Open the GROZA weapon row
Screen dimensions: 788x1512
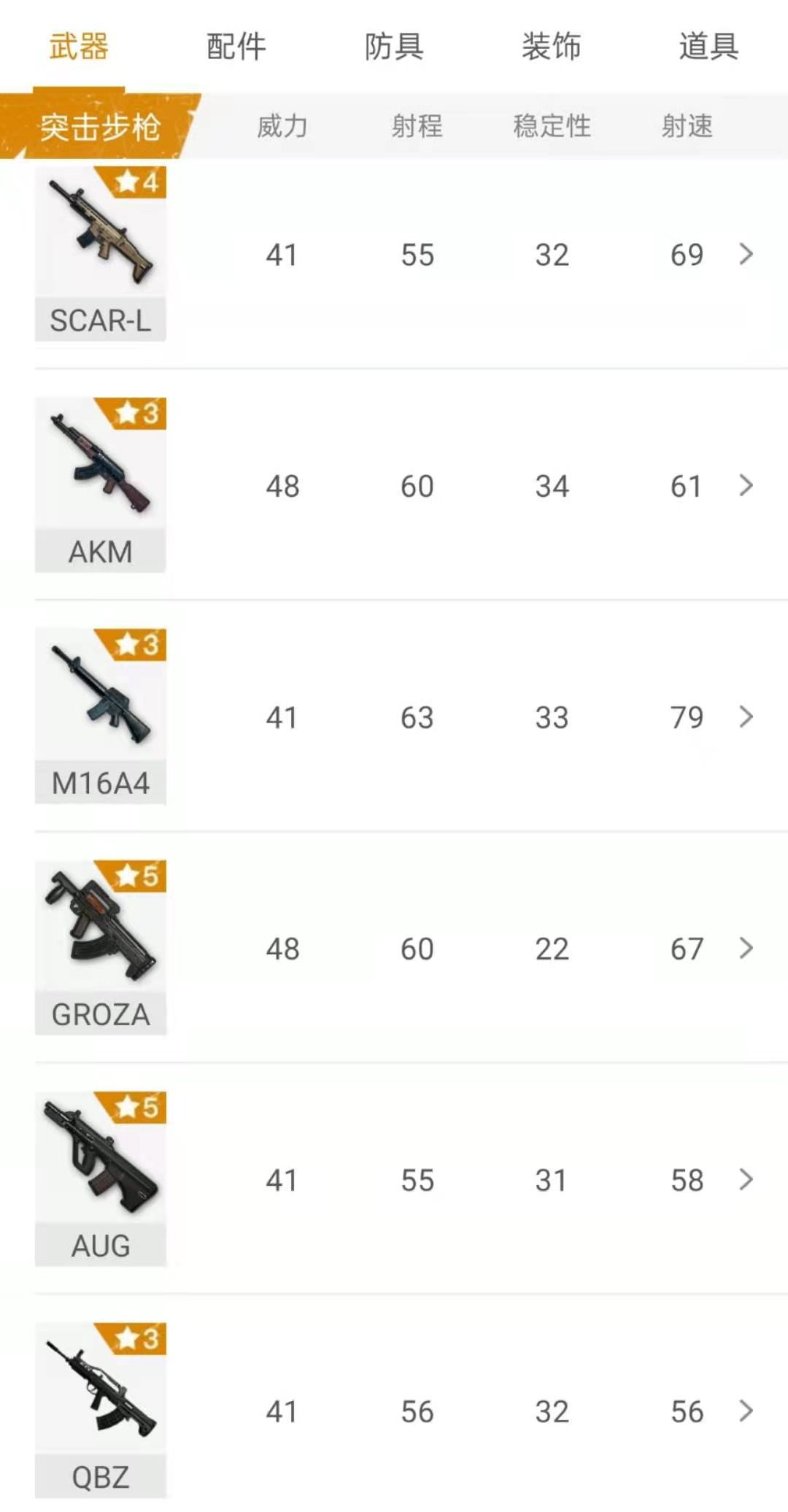394,948
